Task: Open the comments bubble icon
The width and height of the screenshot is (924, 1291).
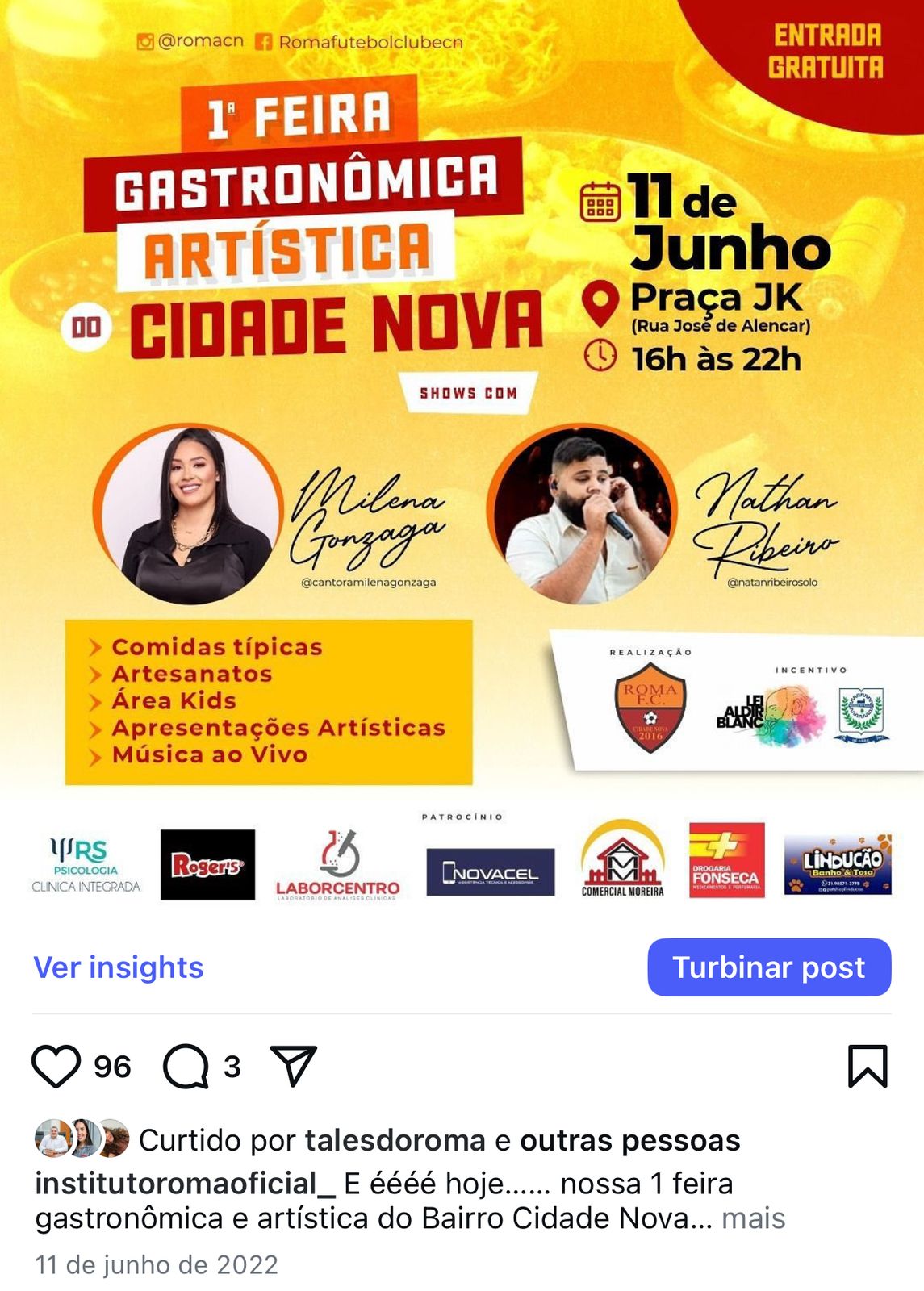Action: click(x=186, y=1067)
